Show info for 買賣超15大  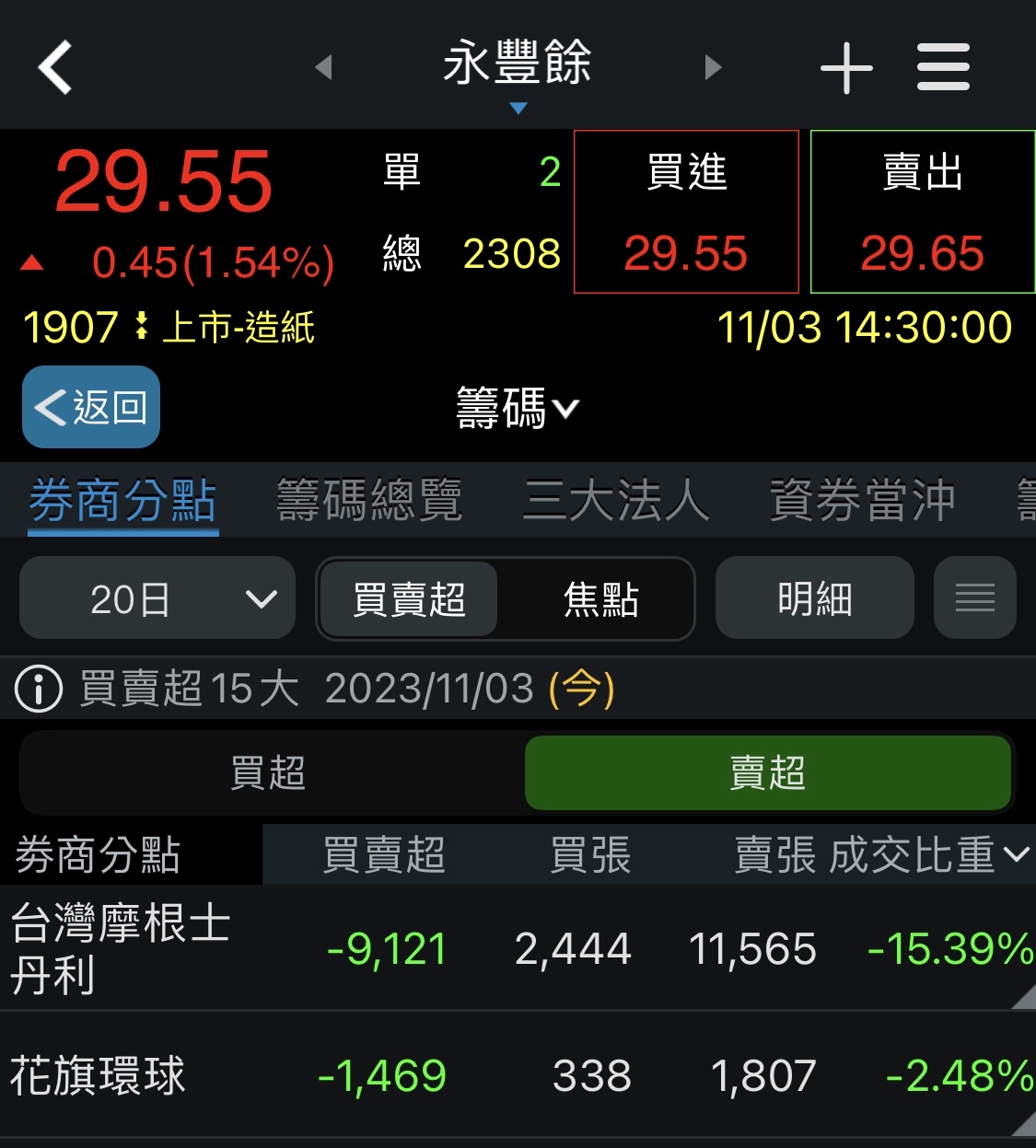39,689
